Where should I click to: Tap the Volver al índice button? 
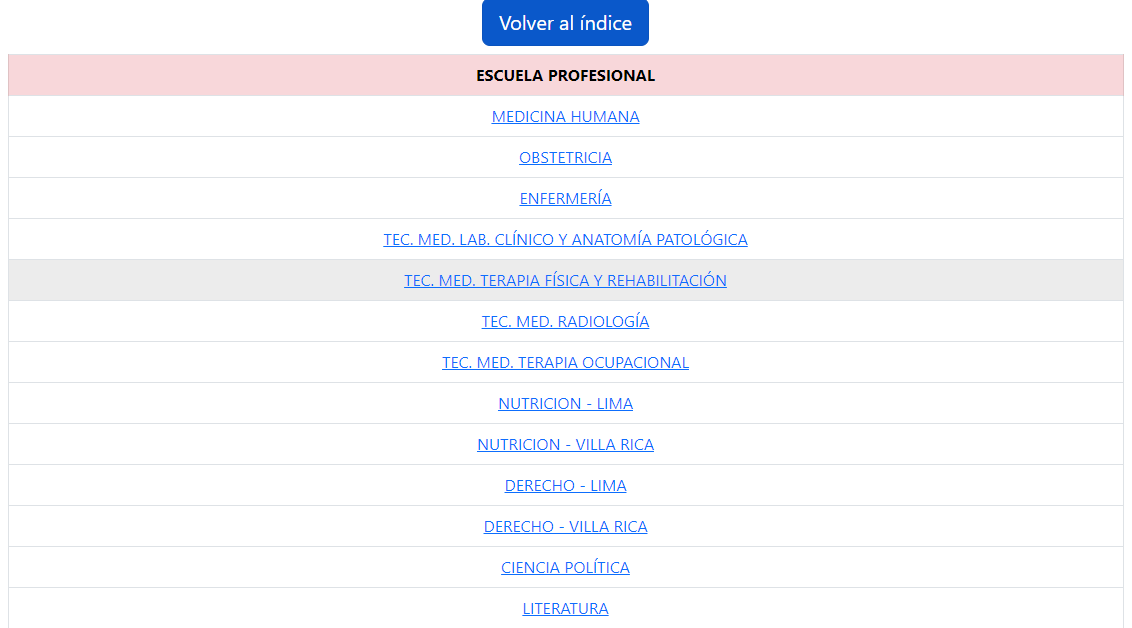pyautogui.click(x=565, y=23)
